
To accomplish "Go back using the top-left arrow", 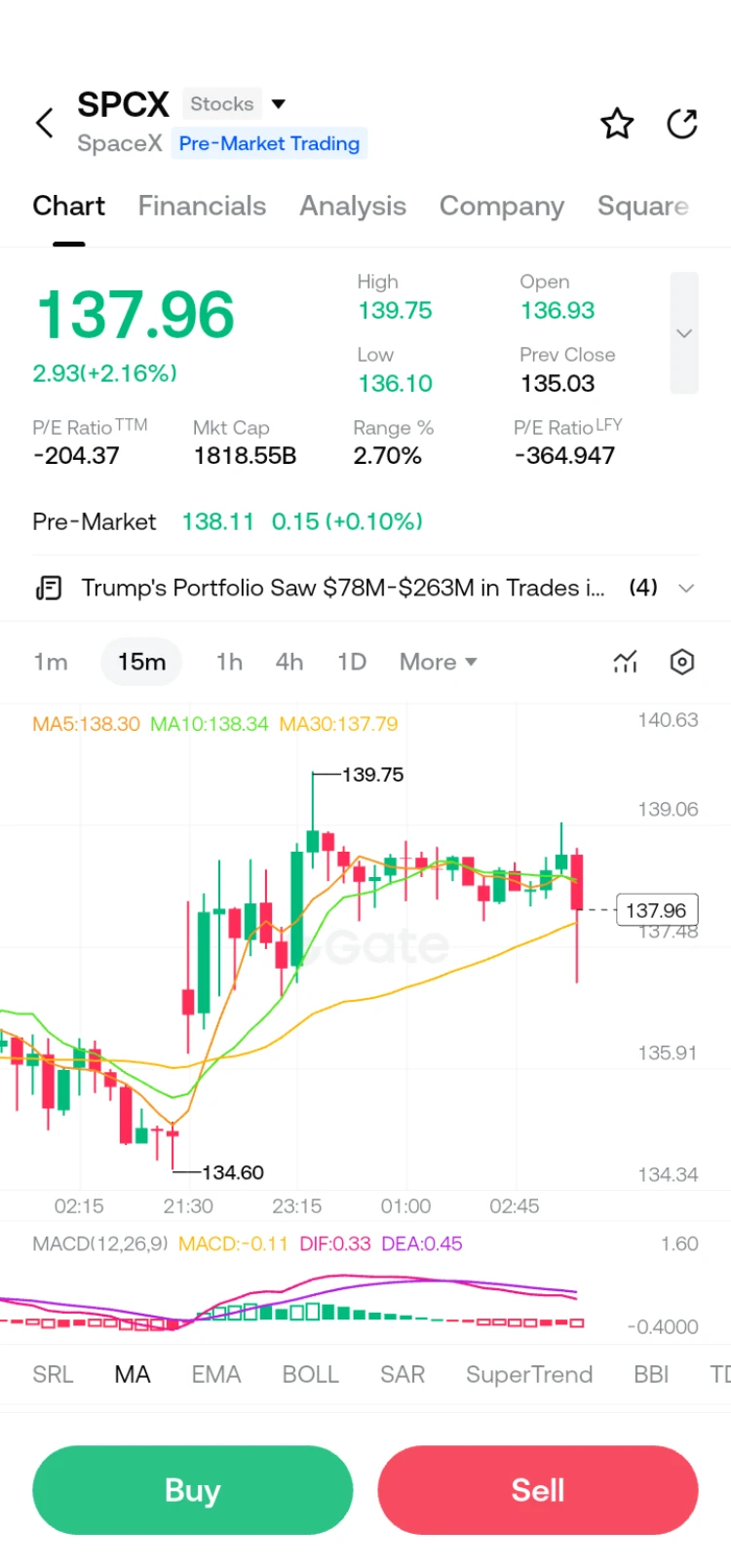I will point(45,123).
